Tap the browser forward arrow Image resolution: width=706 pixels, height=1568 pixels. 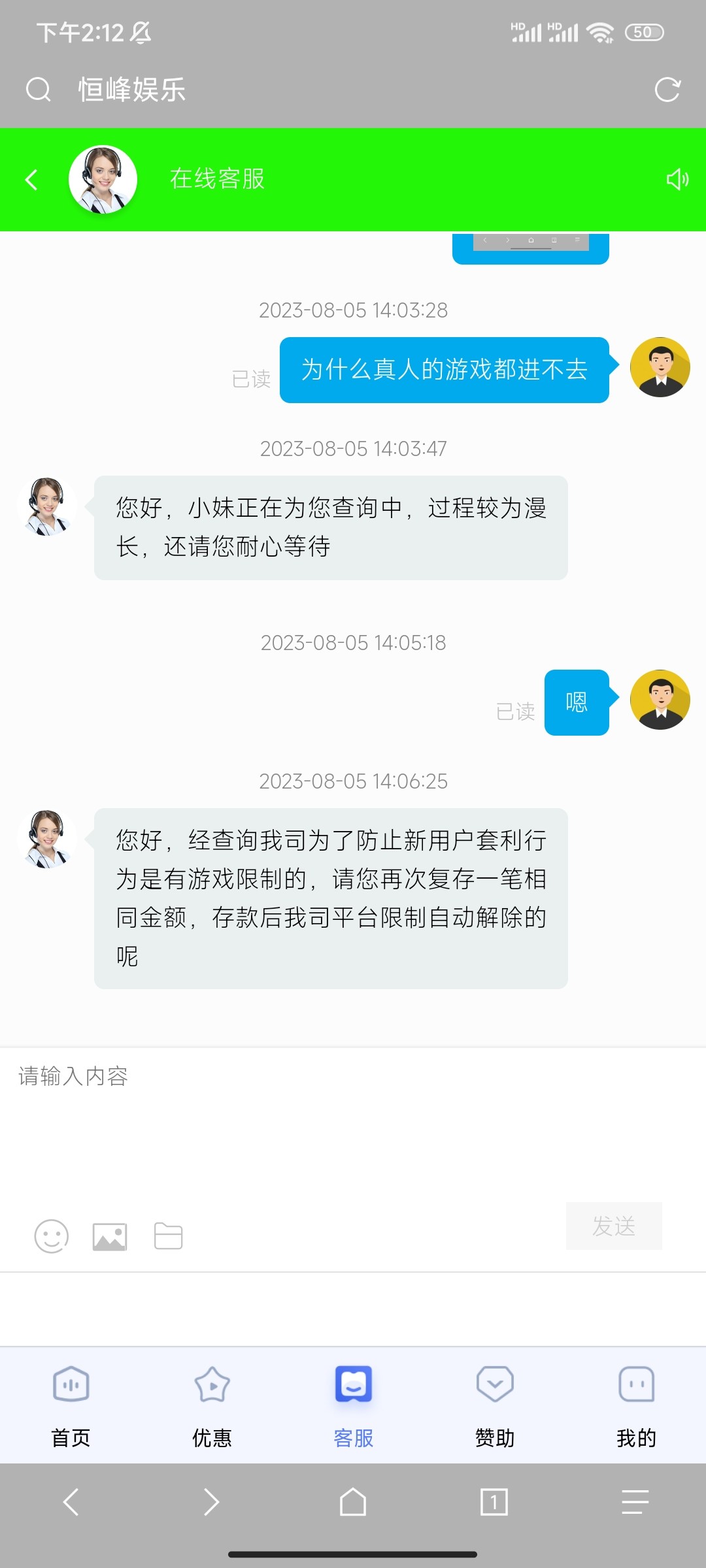pyautogui.click(x=211, y=1501)
